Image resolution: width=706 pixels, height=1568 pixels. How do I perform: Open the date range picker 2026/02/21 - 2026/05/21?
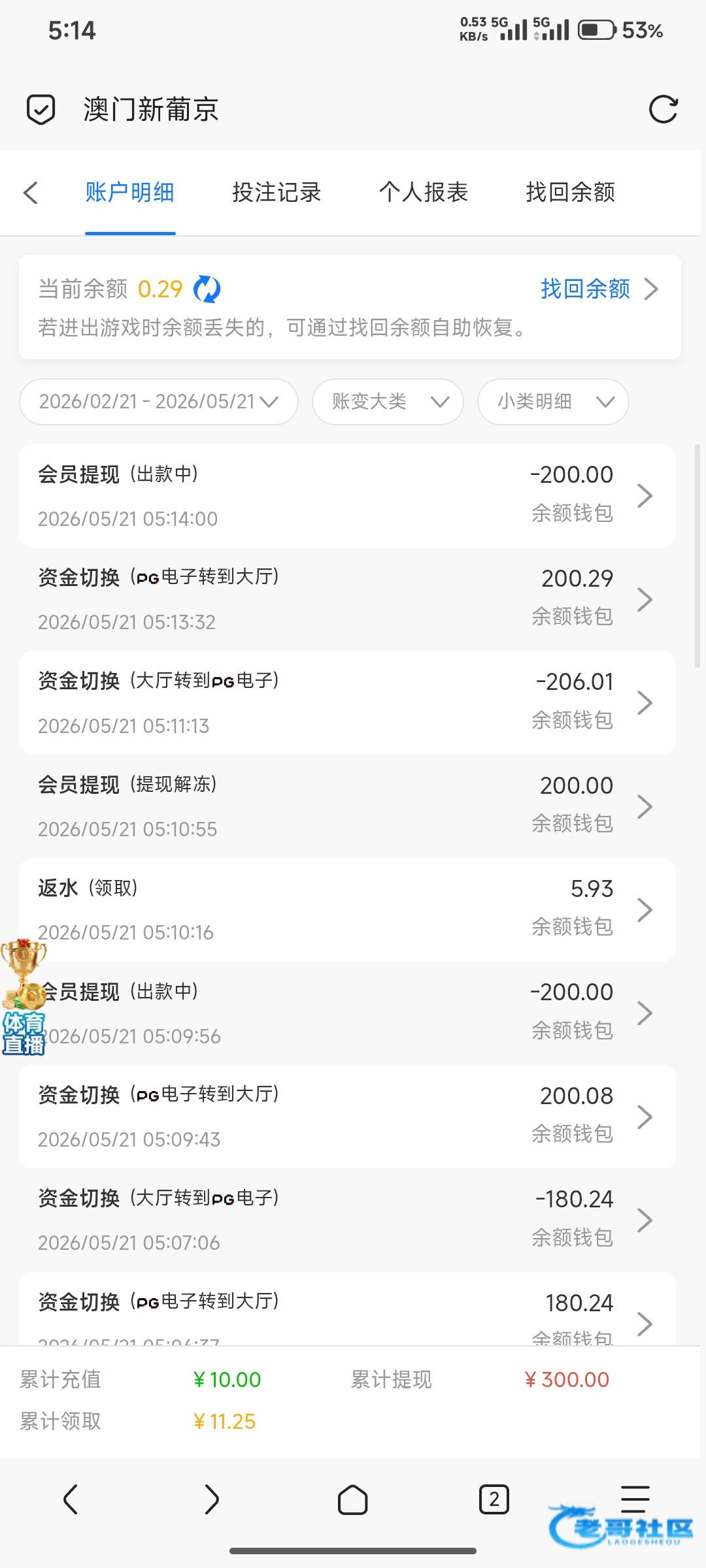point(159,401)
